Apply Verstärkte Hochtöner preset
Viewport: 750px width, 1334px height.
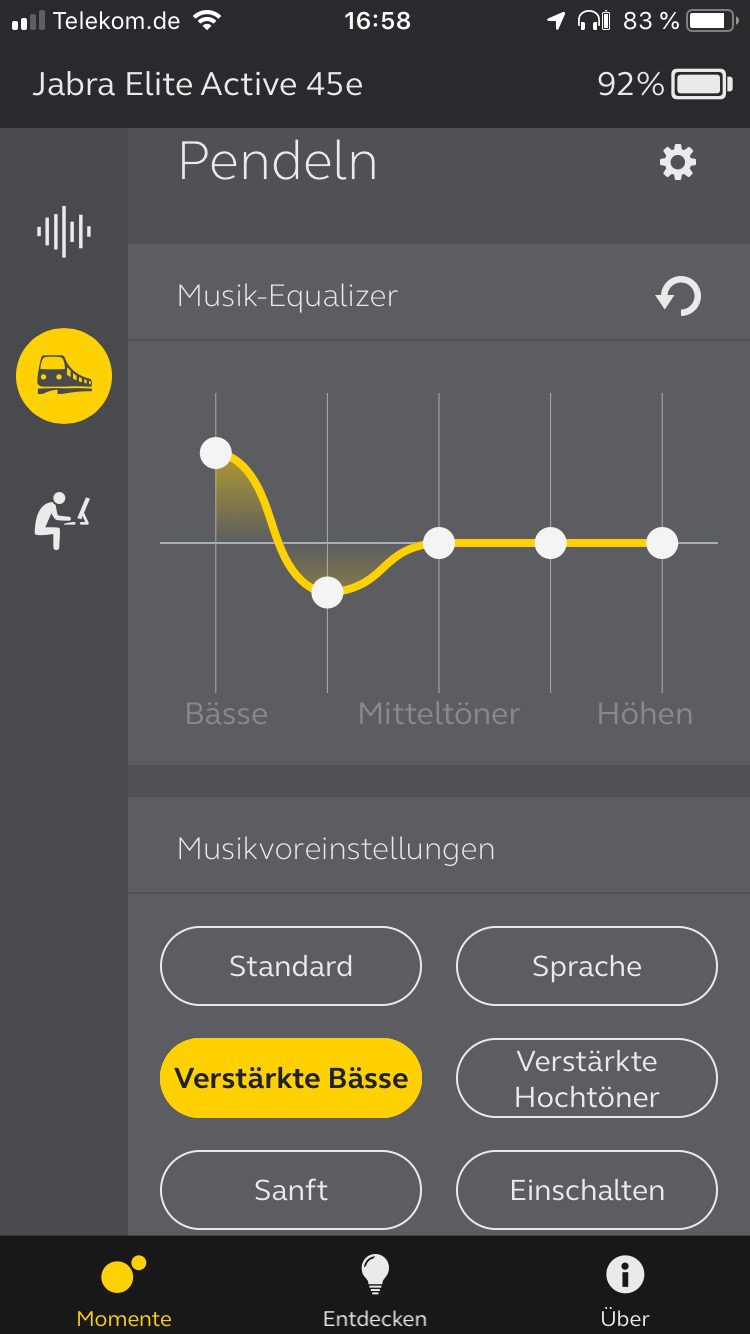587,1078
